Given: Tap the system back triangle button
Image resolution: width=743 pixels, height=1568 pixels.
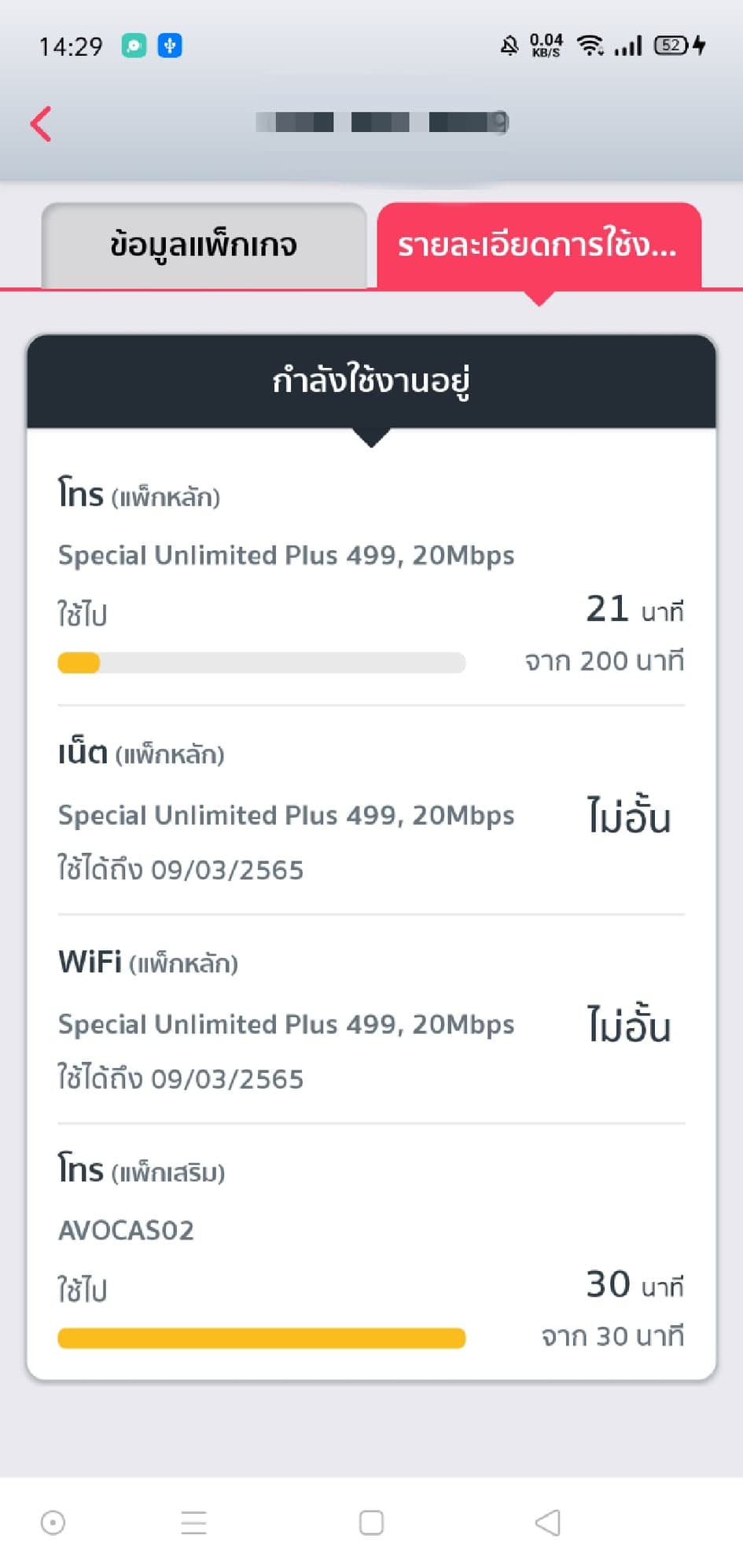Looking at the screenshot, I should pos(548,1522).
